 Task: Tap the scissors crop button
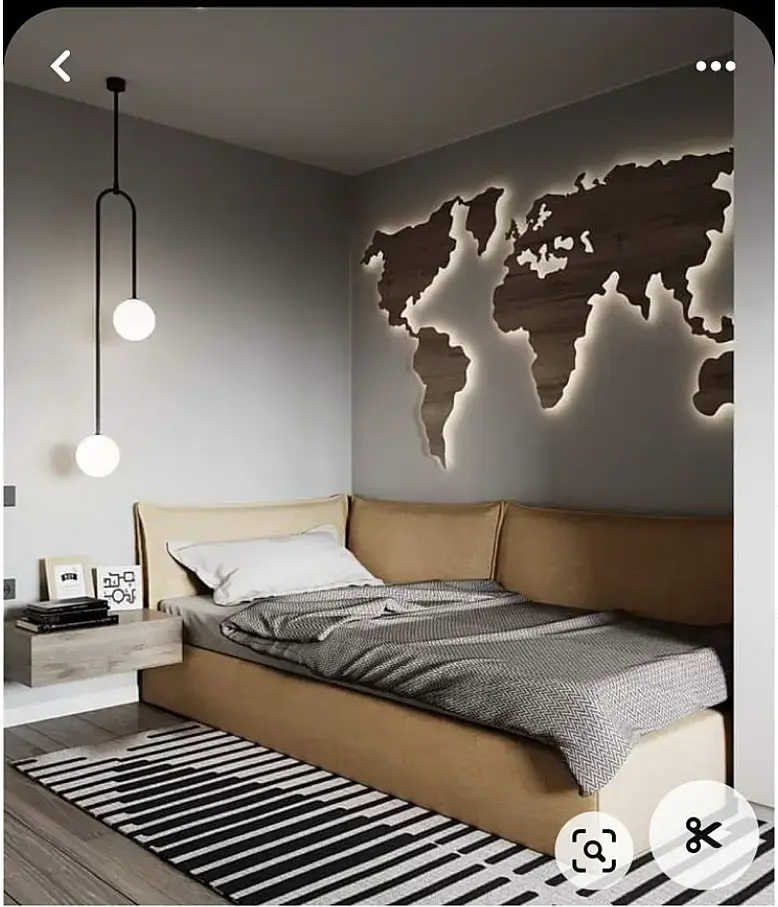coord(703,835)
